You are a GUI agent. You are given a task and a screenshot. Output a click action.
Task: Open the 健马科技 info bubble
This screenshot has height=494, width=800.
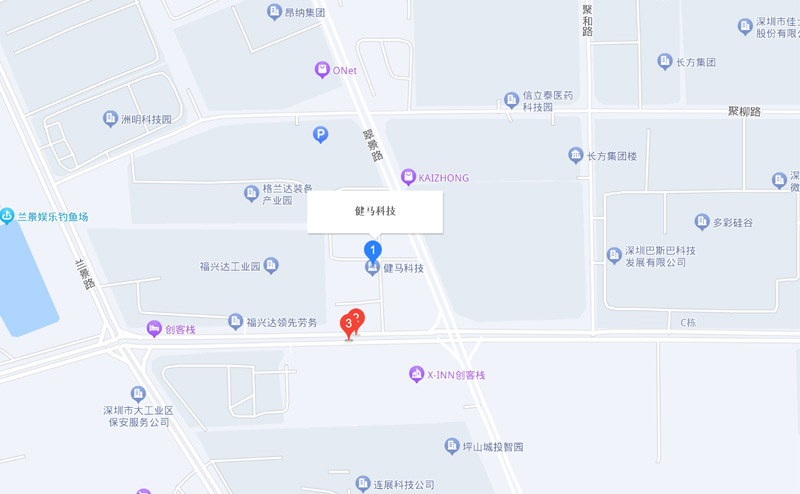click(375, 211)
